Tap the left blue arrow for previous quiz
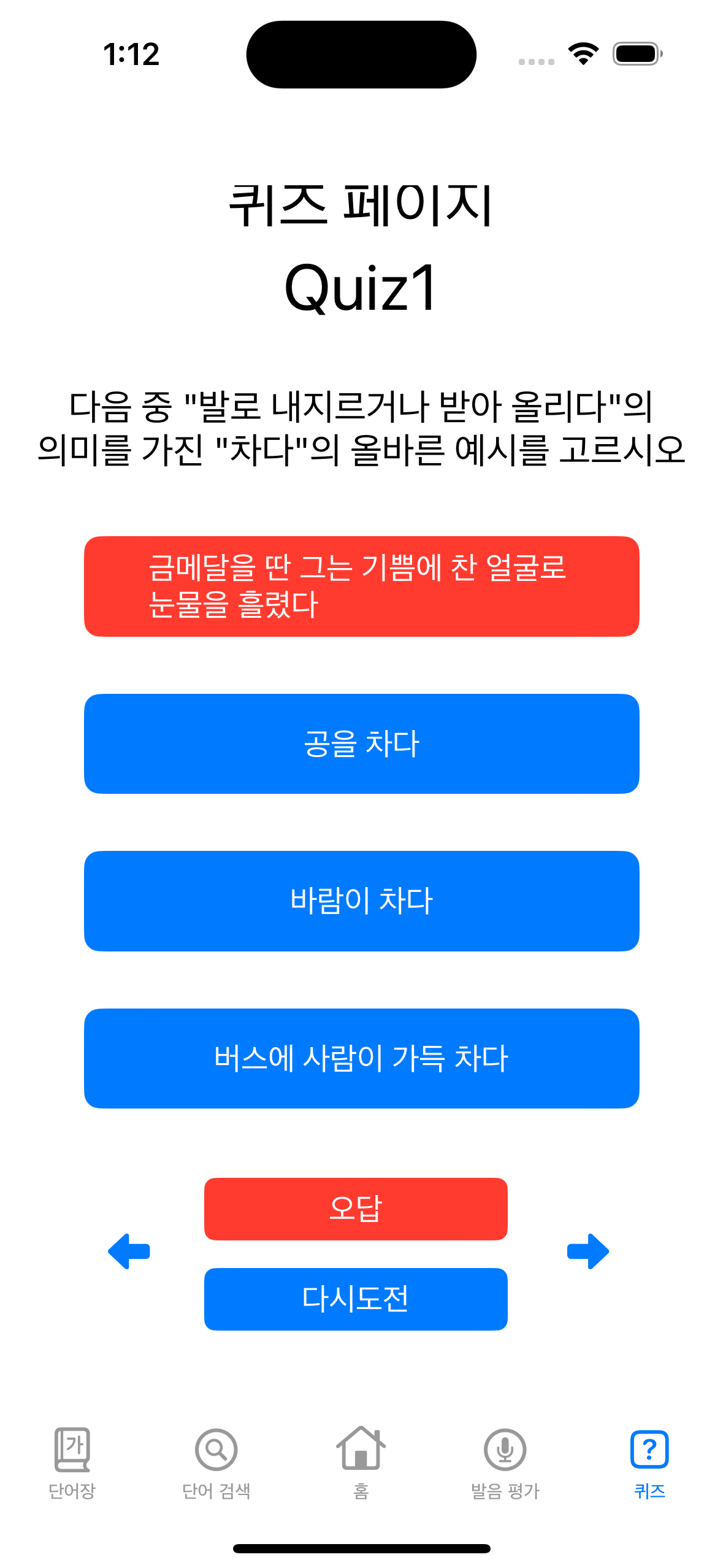Screen dimensions: 723x1568 tap(129, 1250)
